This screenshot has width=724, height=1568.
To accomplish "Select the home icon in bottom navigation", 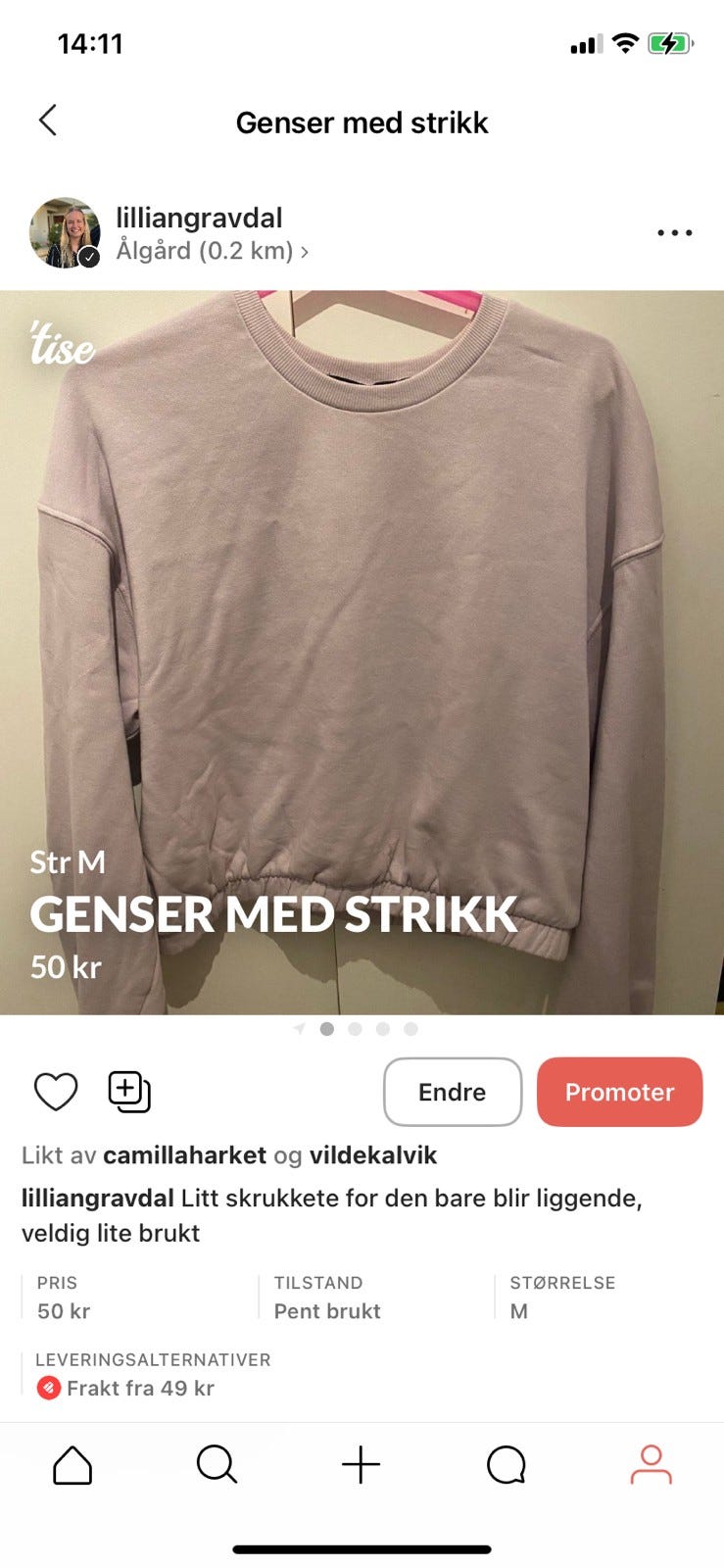I will click(x=72, y=1465).
